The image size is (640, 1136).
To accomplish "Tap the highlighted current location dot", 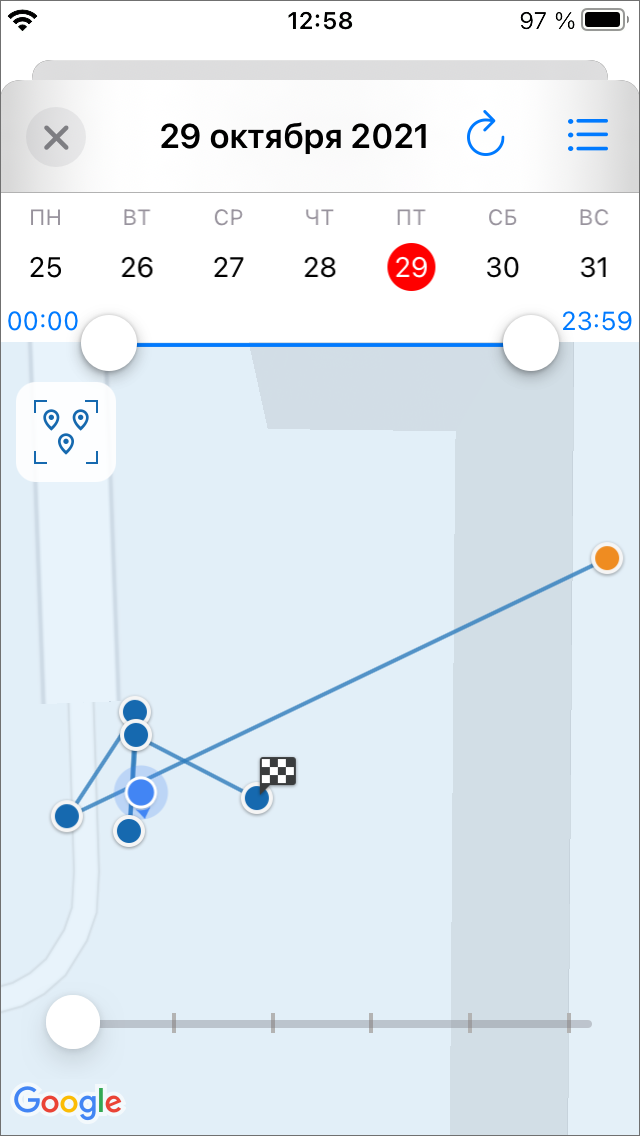I will (141, 793).
